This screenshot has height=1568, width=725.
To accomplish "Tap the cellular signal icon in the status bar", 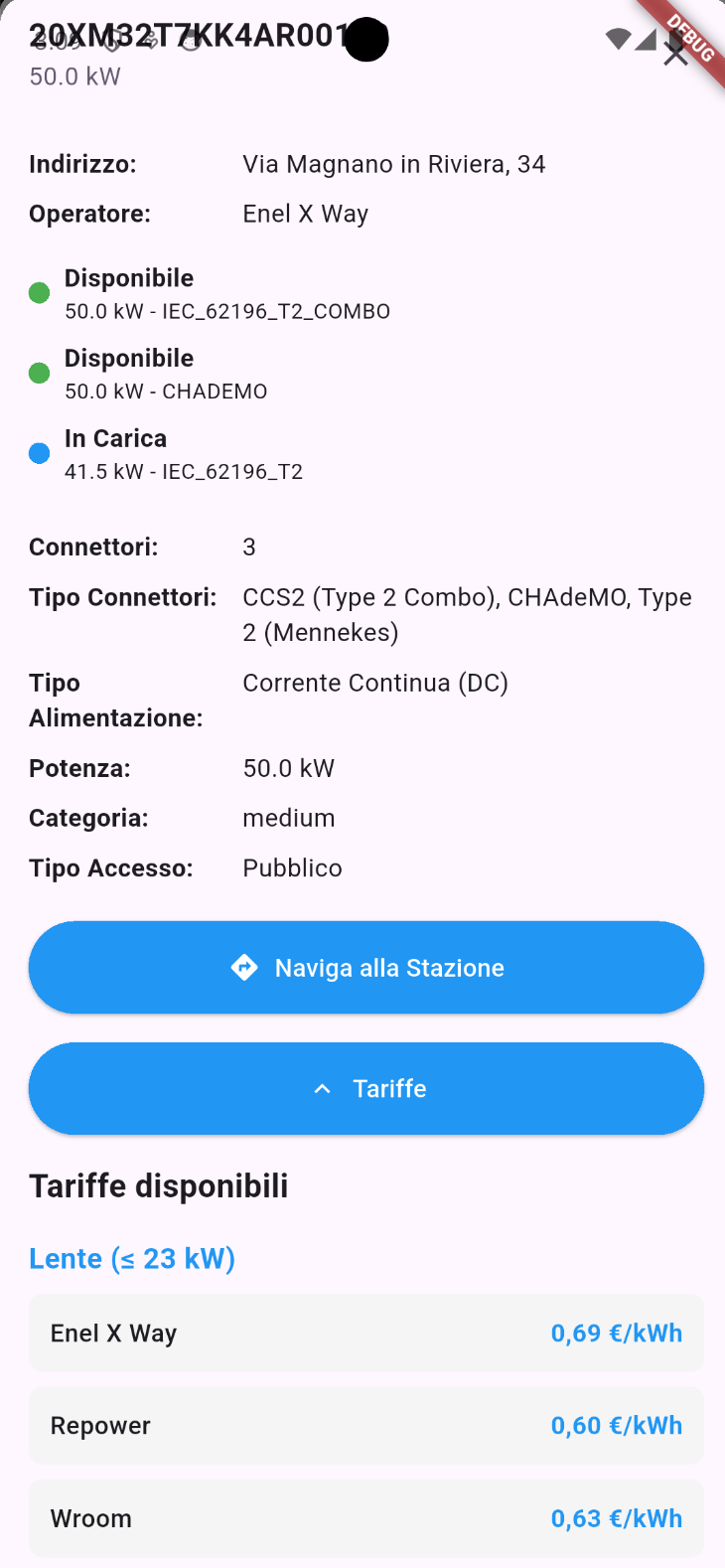I will tap(646, 40).
